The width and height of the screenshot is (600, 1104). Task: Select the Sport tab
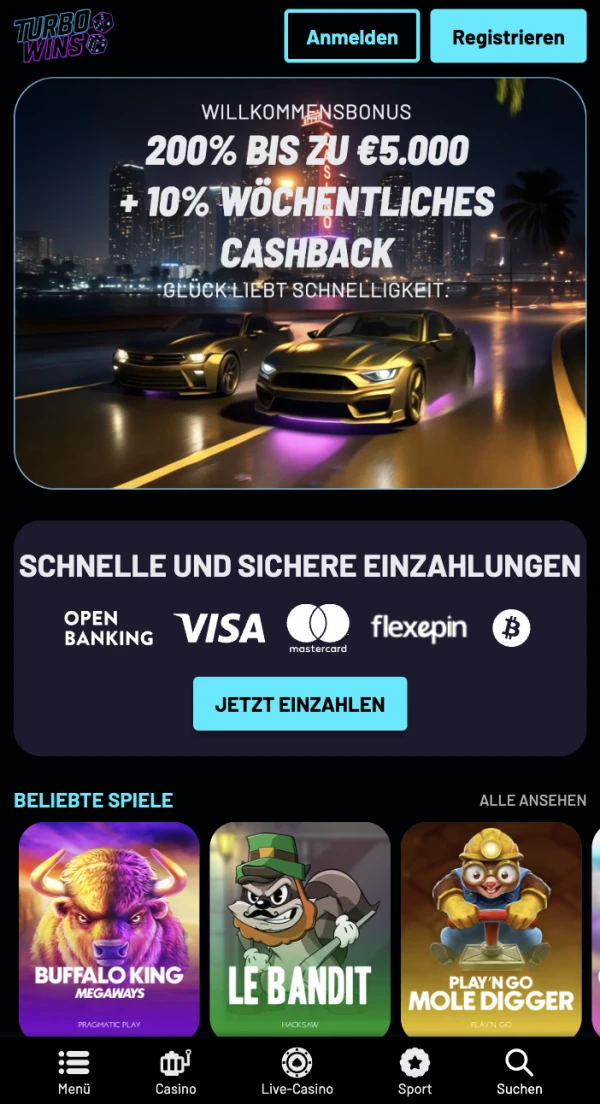pos(415,1071)
